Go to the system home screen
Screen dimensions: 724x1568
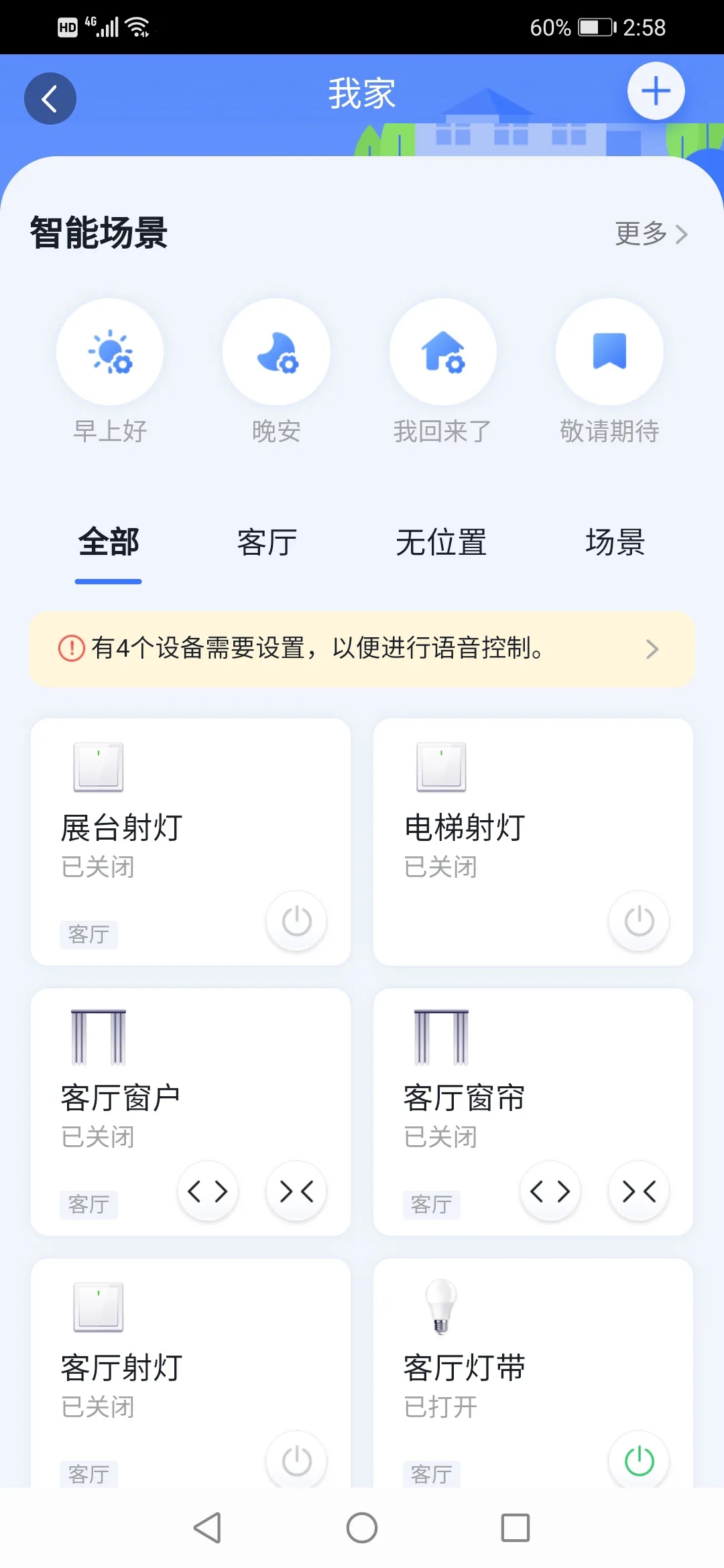point(362,1528)
